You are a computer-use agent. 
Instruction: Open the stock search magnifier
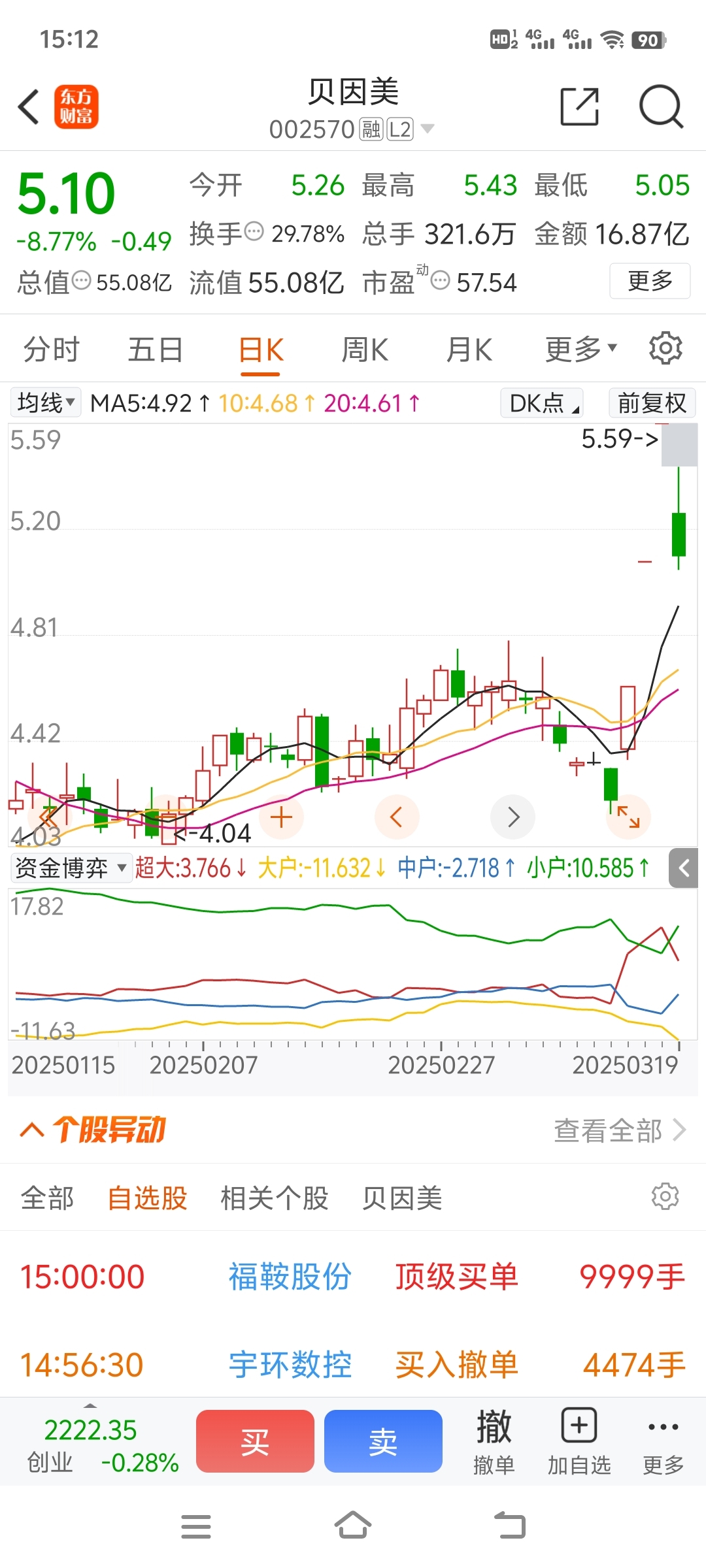(661, 106)
